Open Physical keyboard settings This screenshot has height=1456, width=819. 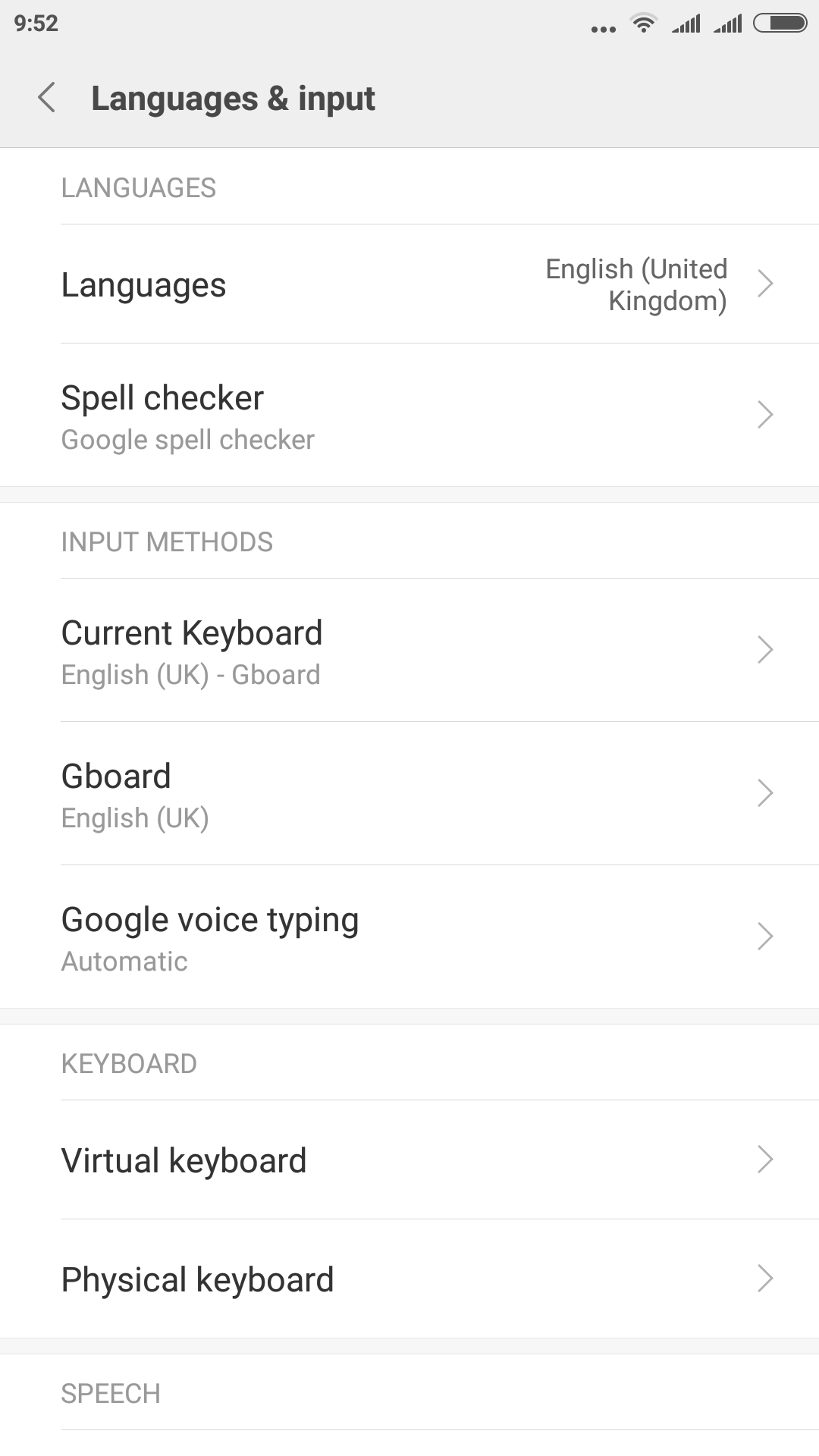click(409, 1279)
